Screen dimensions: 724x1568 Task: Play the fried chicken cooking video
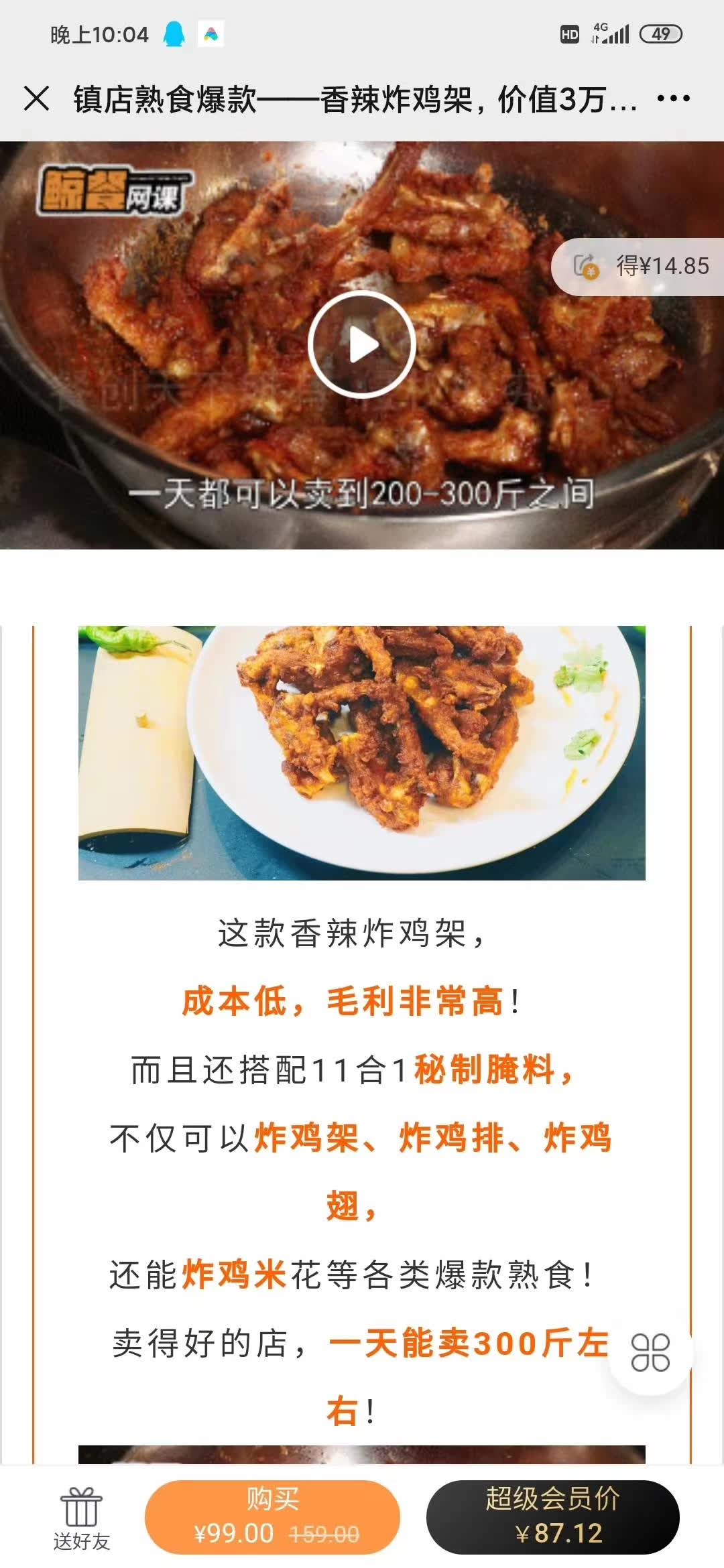tap(362, 343)
